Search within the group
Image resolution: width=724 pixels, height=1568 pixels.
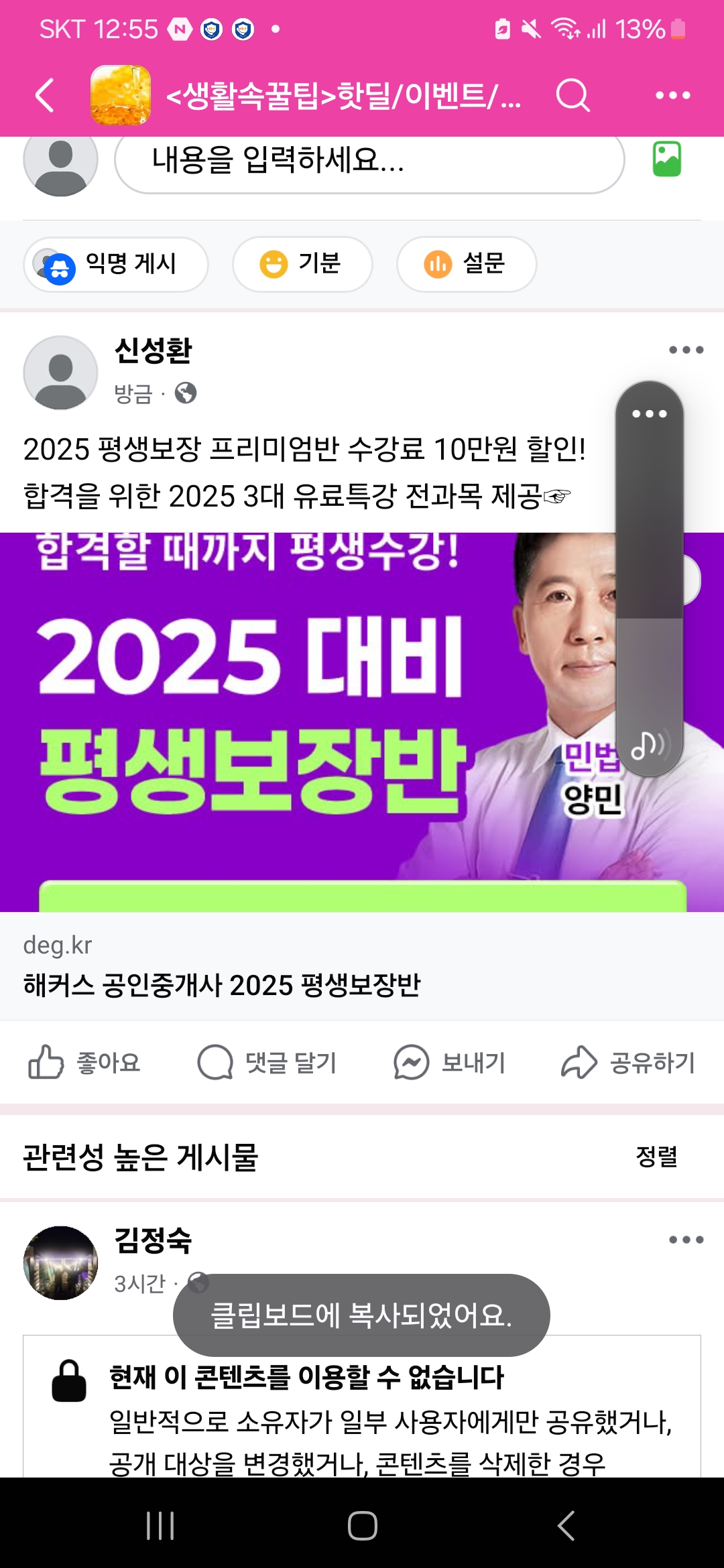click(572, 95)
